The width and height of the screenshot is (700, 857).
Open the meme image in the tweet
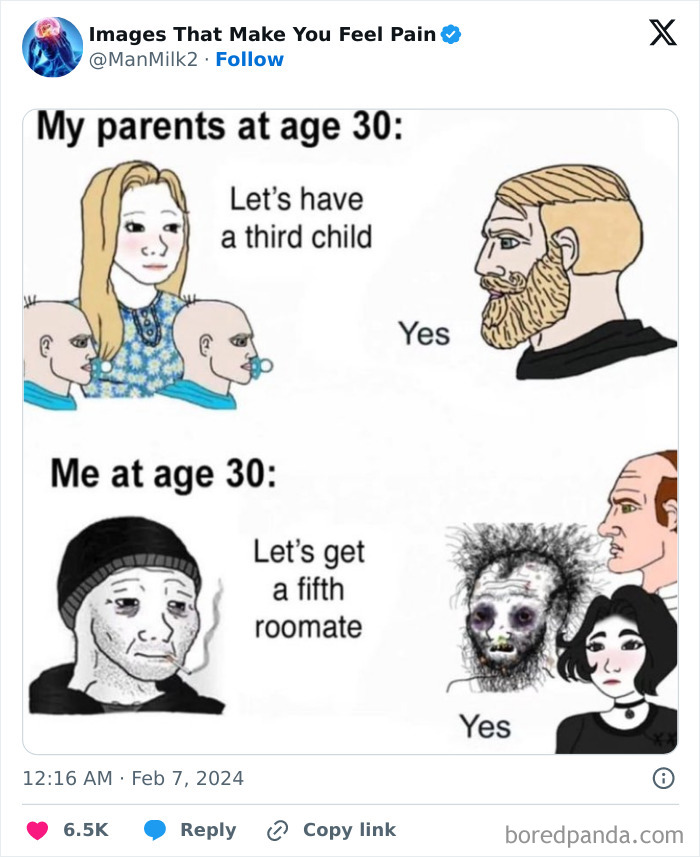point(350,430)
